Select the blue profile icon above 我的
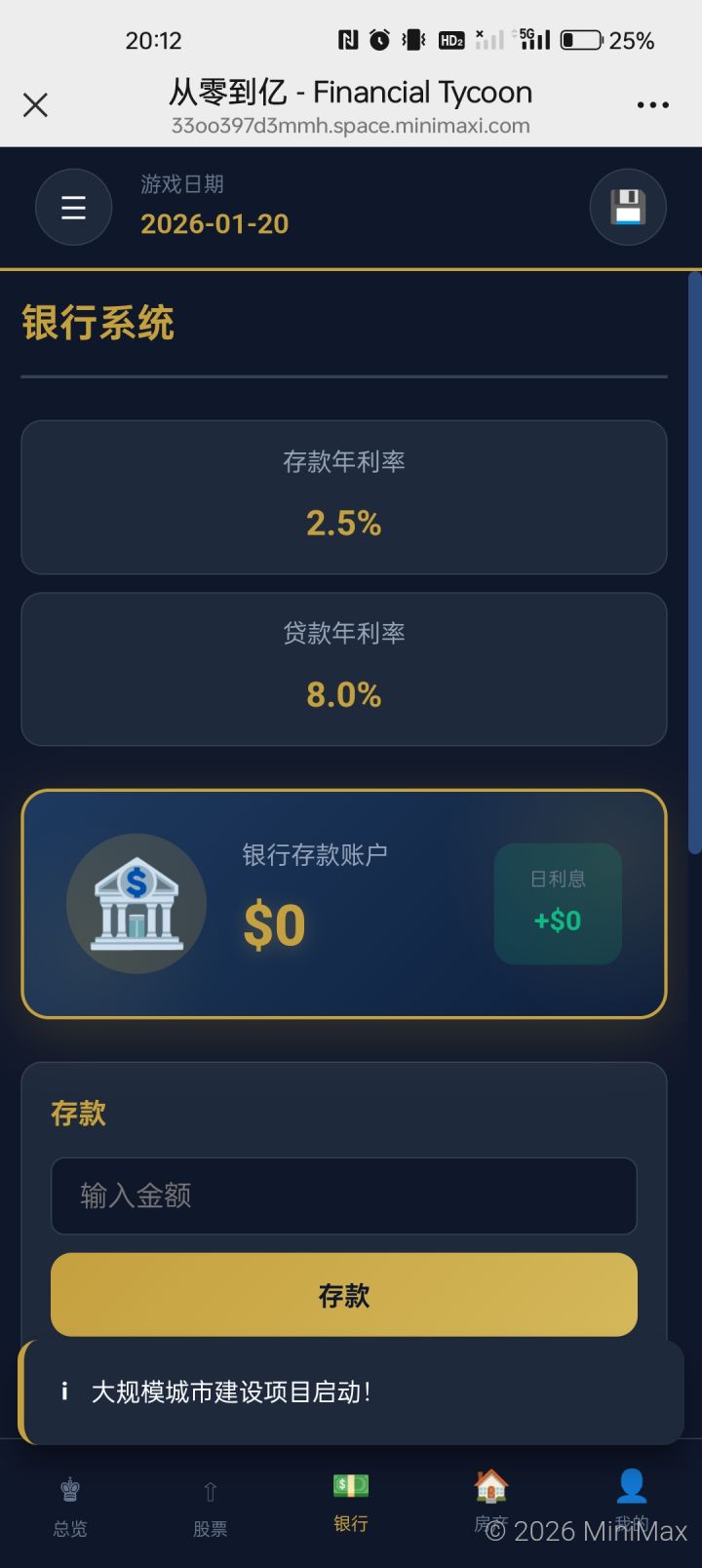This screenshot has width=702, height=1568. pos(631,1483)
